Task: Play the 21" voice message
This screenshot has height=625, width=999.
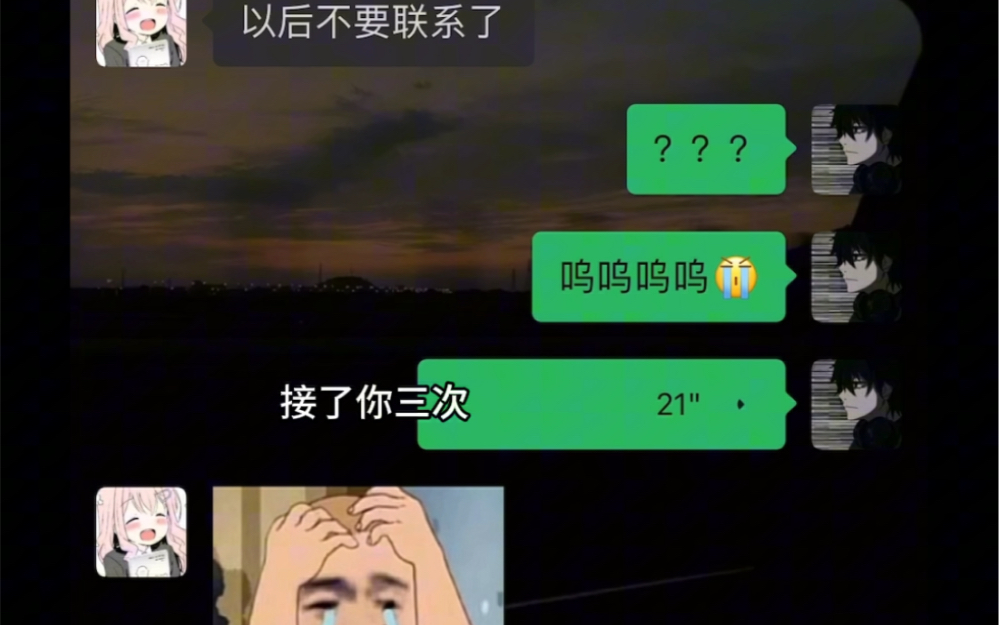Action: point(602,404)
